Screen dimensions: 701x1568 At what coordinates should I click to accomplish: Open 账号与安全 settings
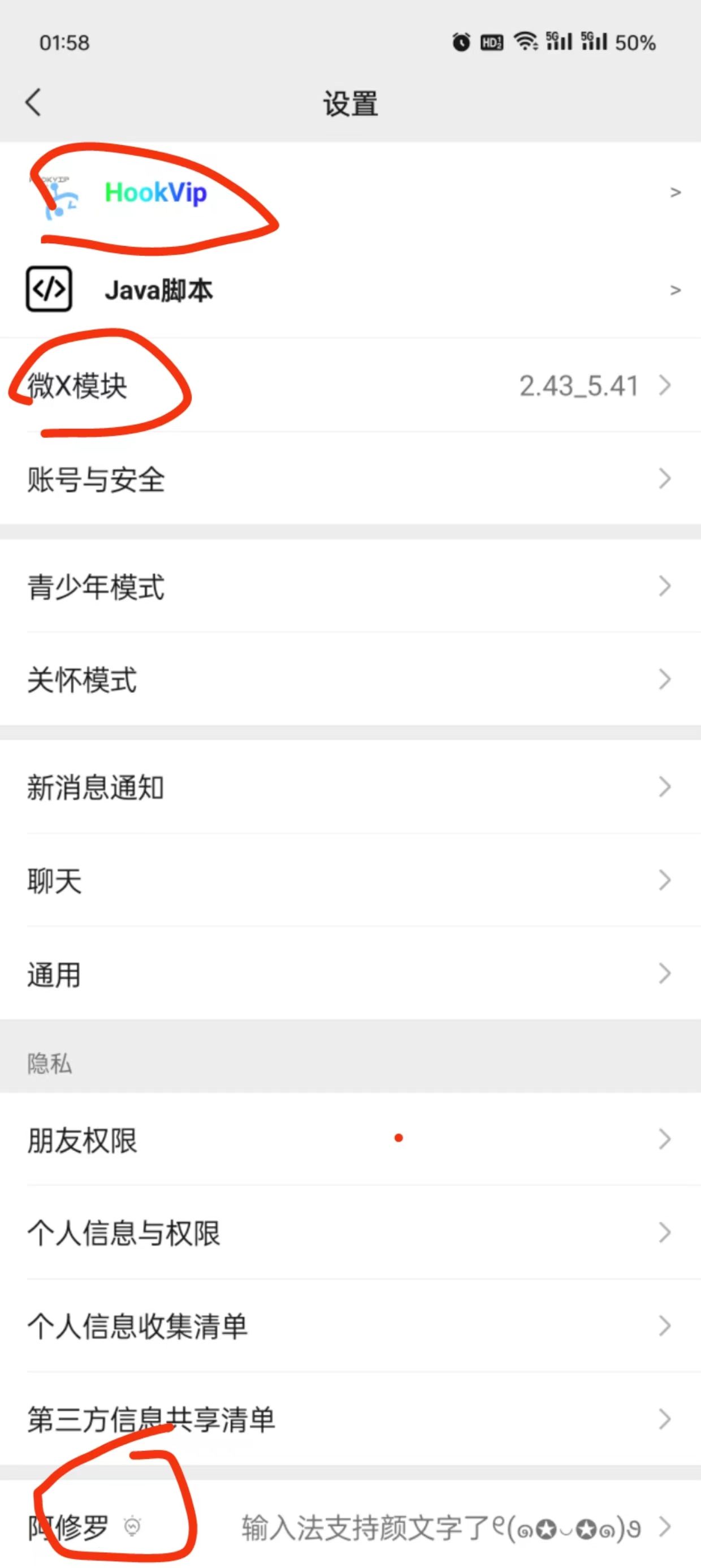tap(350, 479)
